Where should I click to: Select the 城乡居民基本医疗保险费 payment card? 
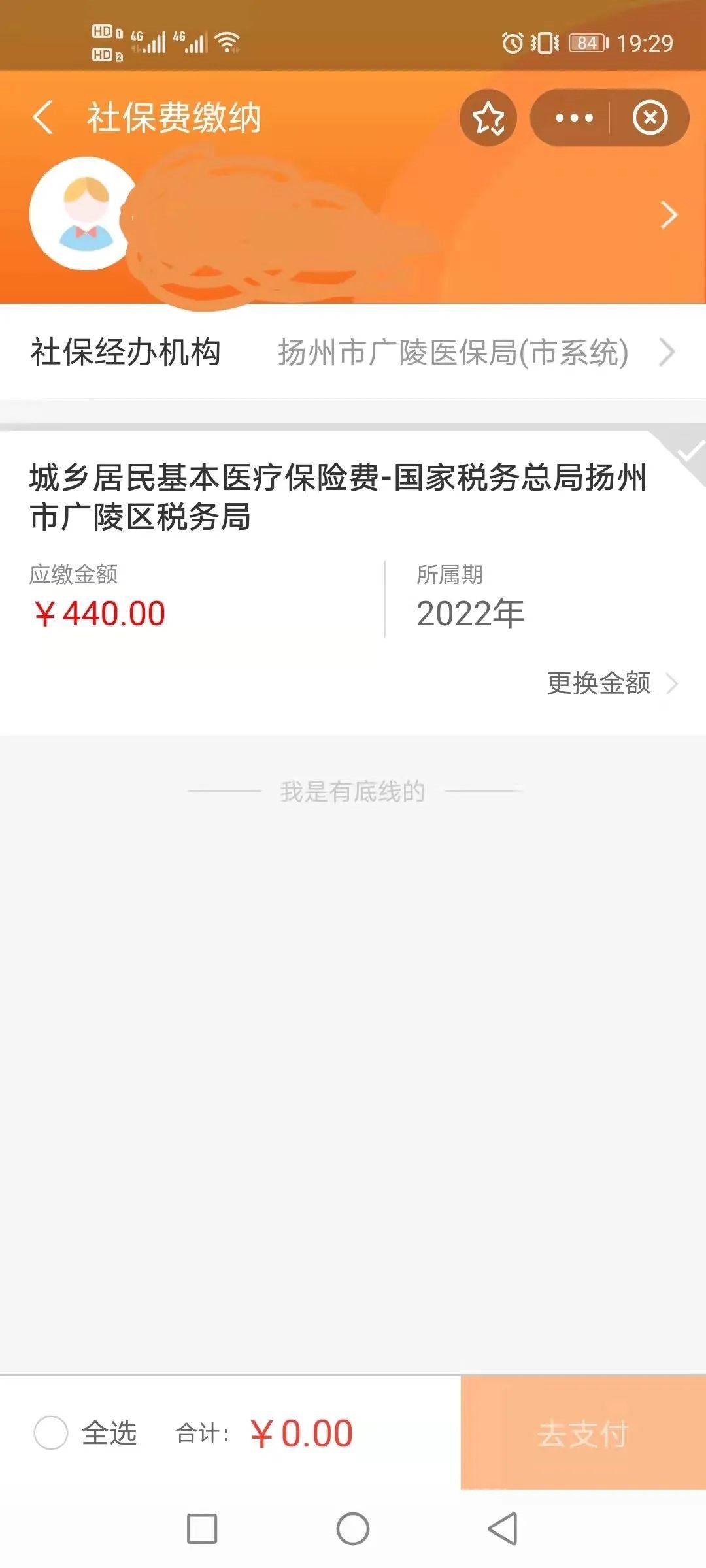click(x=337, y=498)
